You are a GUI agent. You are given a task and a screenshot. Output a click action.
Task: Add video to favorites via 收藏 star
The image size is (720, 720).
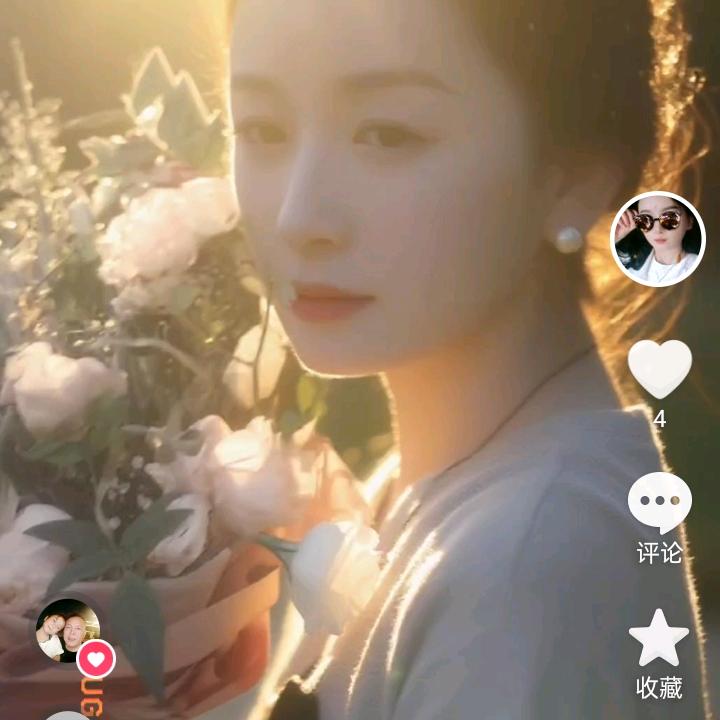pos(659,640)
